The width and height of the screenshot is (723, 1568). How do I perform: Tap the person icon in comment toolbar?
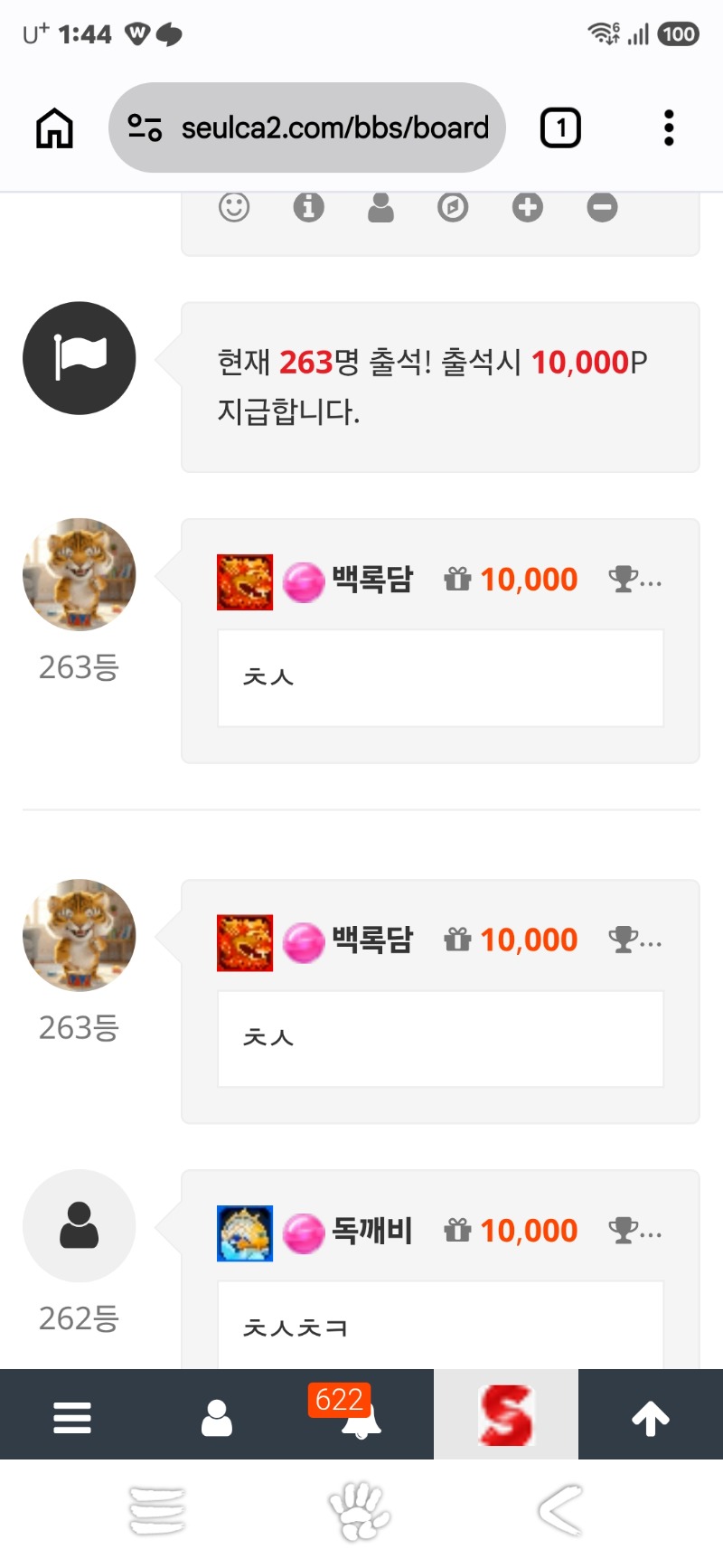pyautogui.click(x=381, y=207)
